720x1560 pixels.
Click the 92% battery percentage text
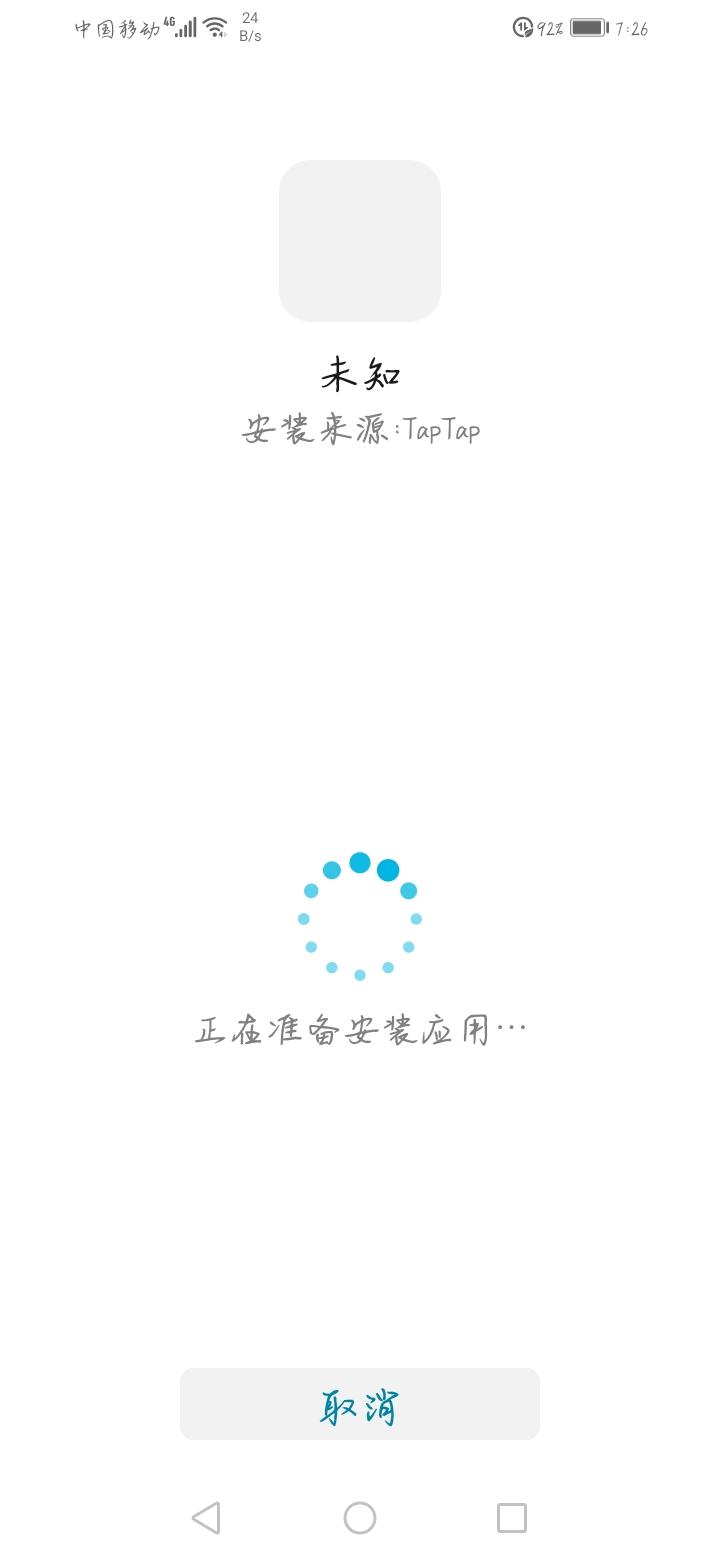[549, 27]
